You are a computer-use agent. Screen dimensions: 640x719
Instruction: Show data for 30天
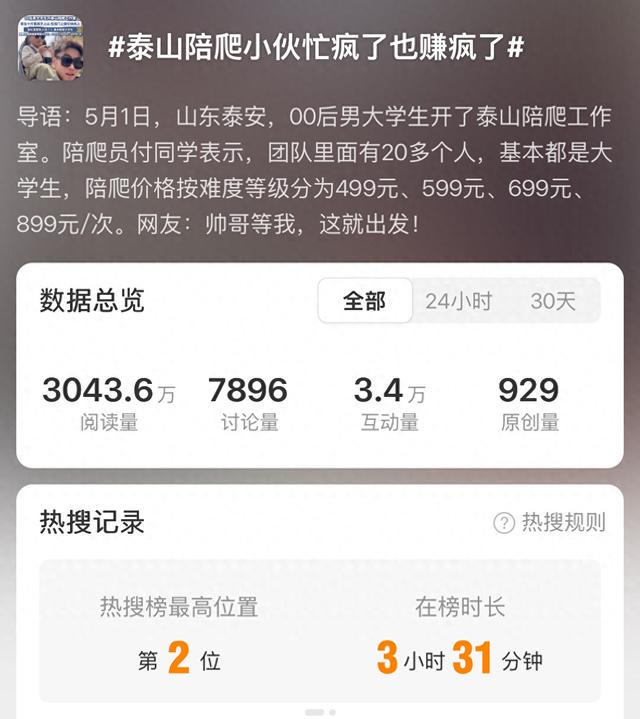click(552, 301)
